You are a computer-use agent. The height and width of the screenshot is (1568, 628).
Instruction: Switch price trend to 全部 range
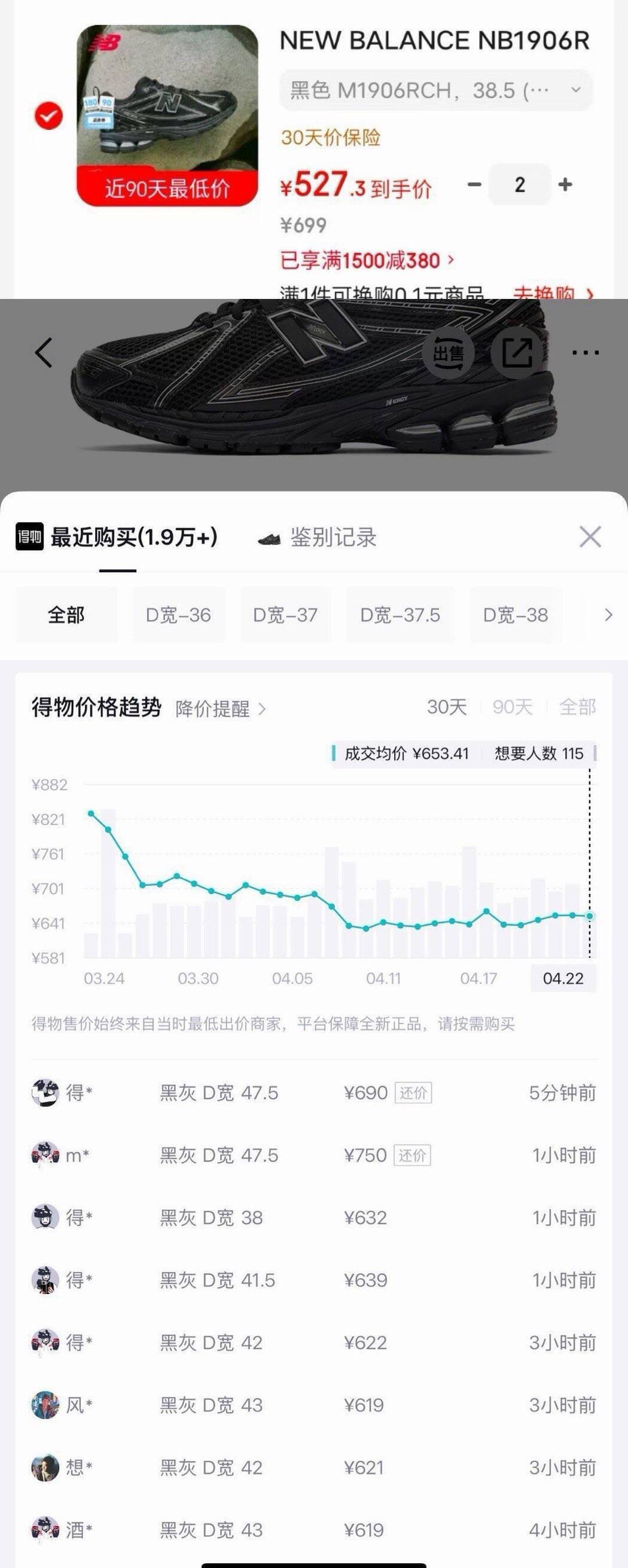click(x=577, y=707)
